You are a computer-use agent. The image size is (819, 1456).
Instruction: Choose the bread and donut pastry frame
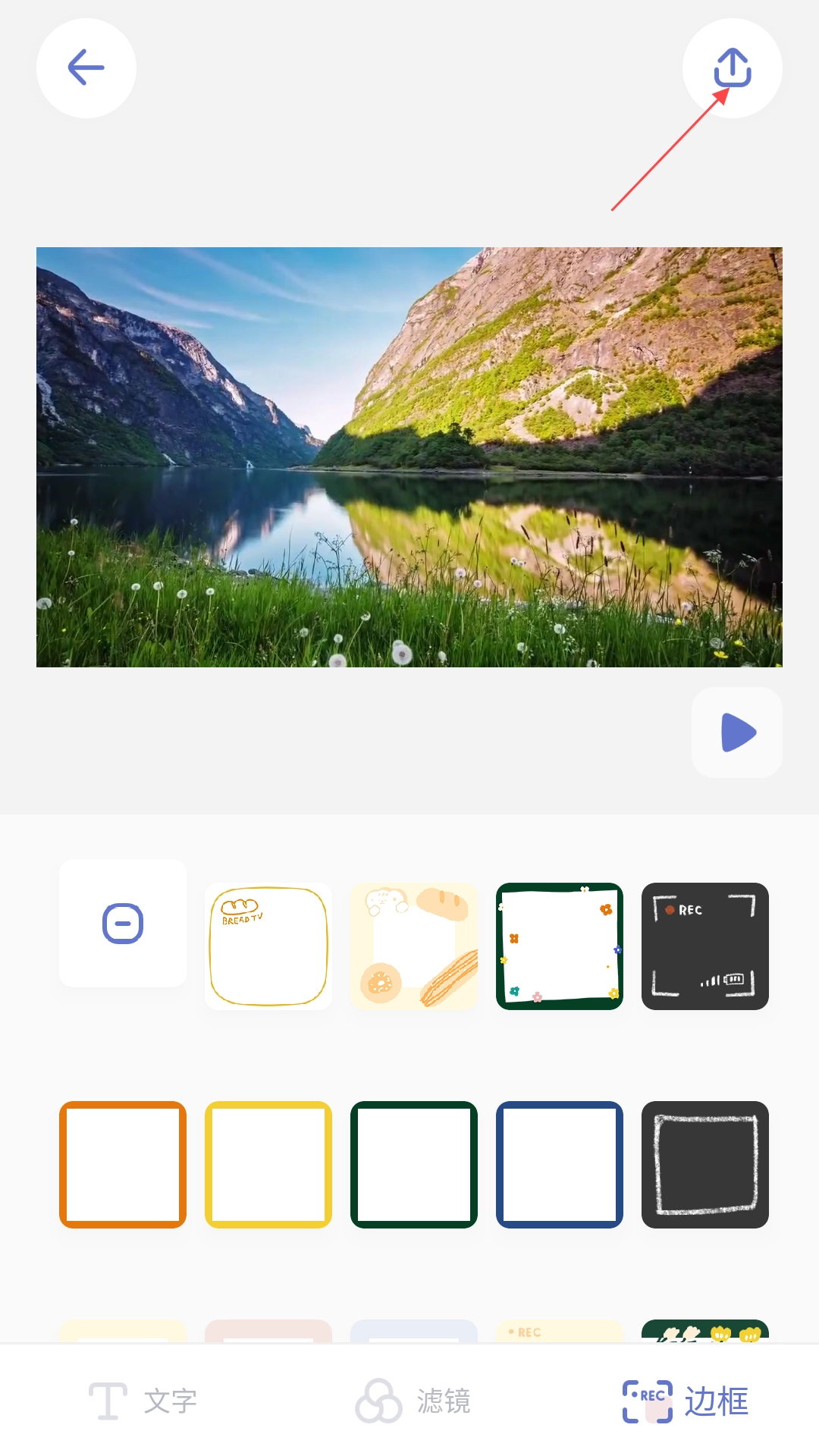click(x=414, y=946)
